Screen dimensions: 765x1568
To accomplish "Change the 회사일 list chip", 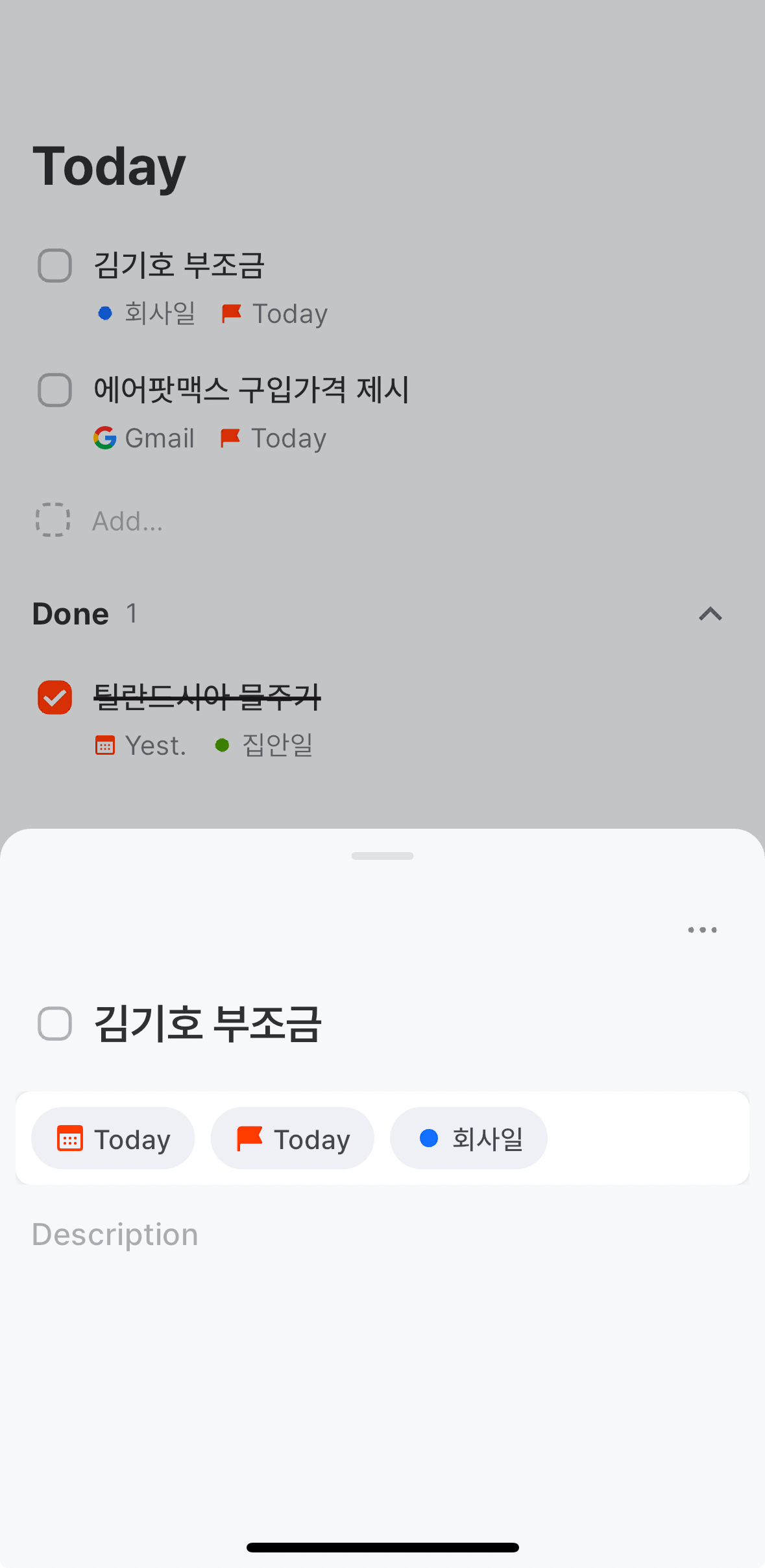I will [x=468, y=1139].
